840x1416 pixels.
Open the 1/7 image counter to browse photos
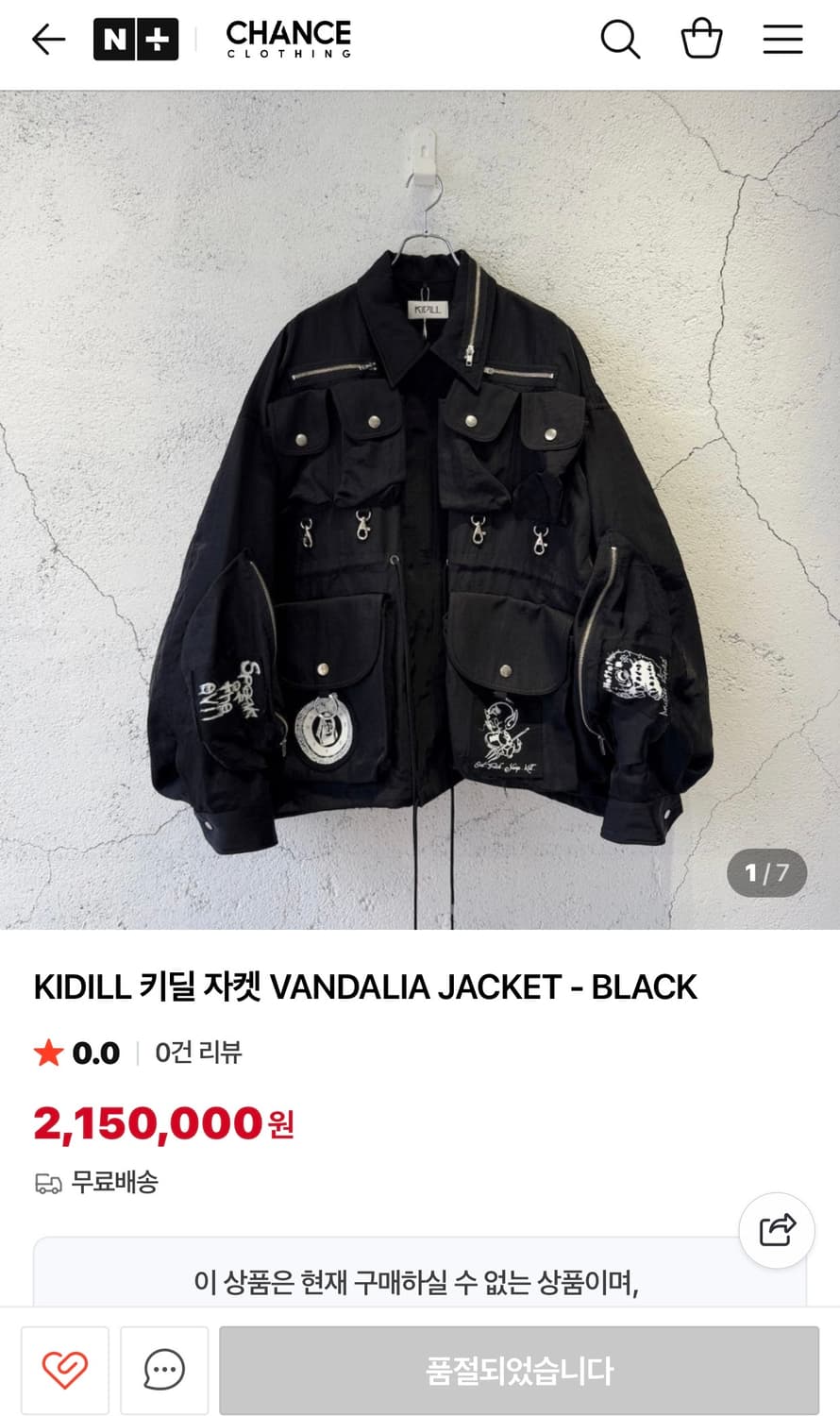(x=765, y=873)
